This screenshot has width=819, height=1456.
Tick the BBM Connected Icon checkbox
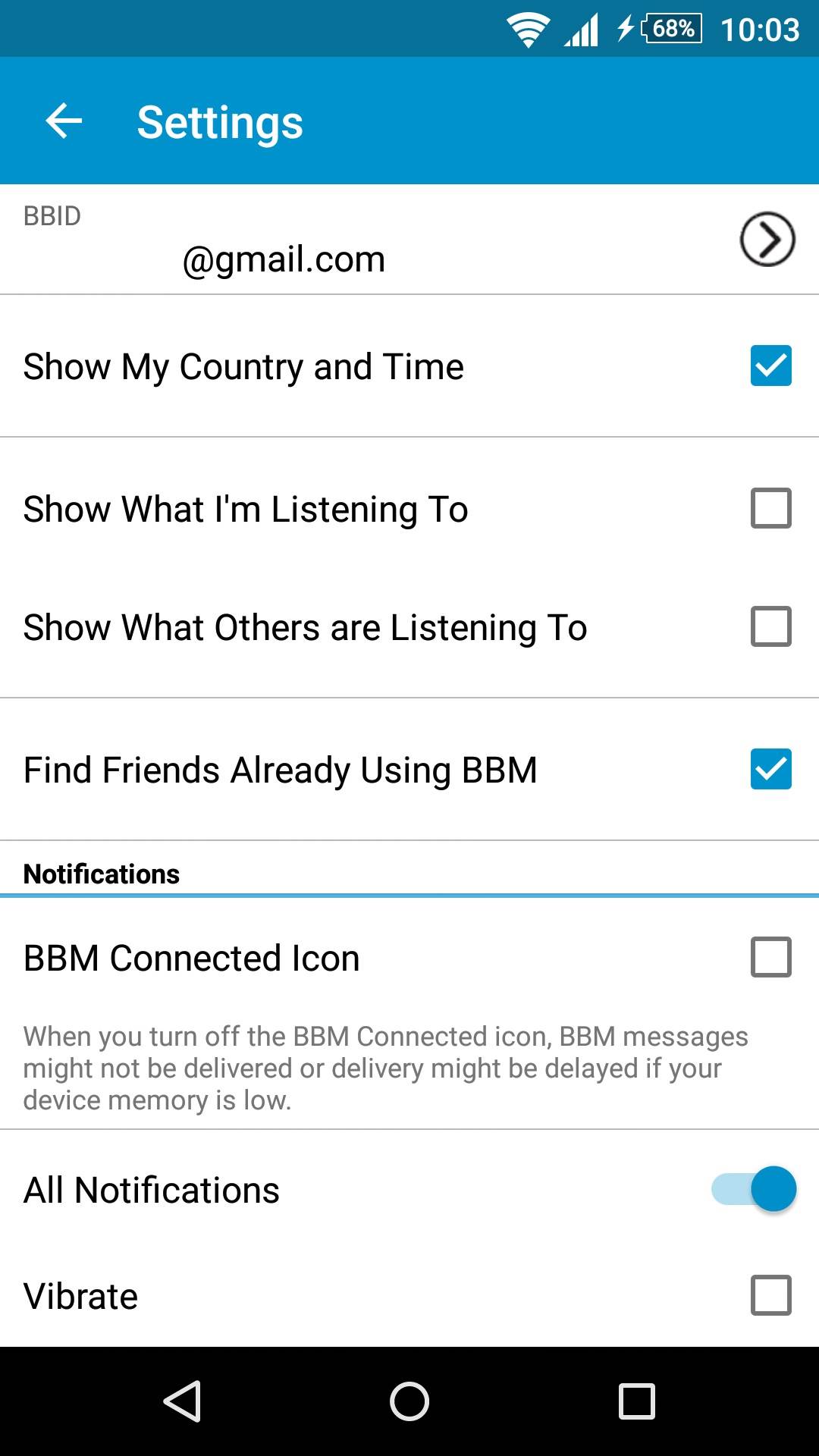point(770,957)
